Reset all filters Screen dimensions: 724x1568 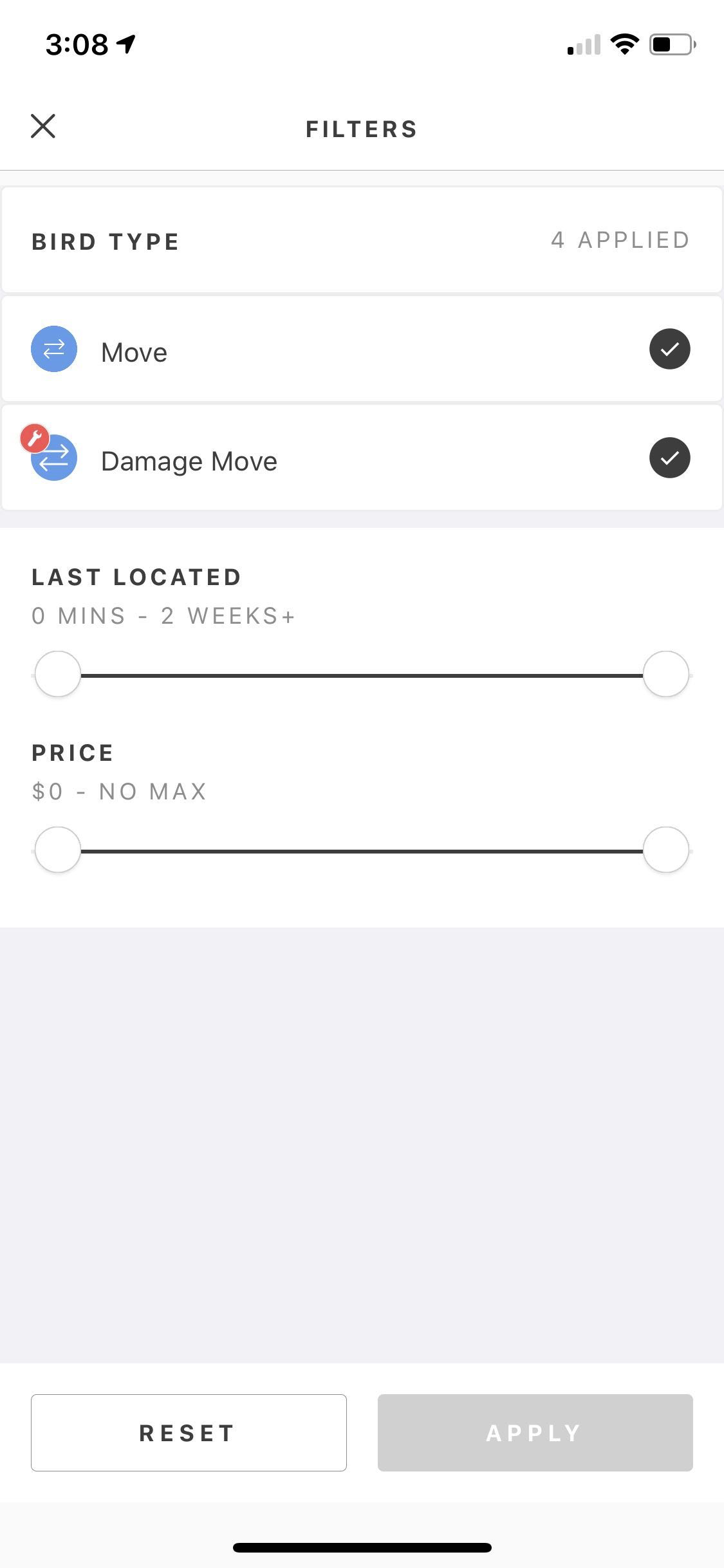189,1432
